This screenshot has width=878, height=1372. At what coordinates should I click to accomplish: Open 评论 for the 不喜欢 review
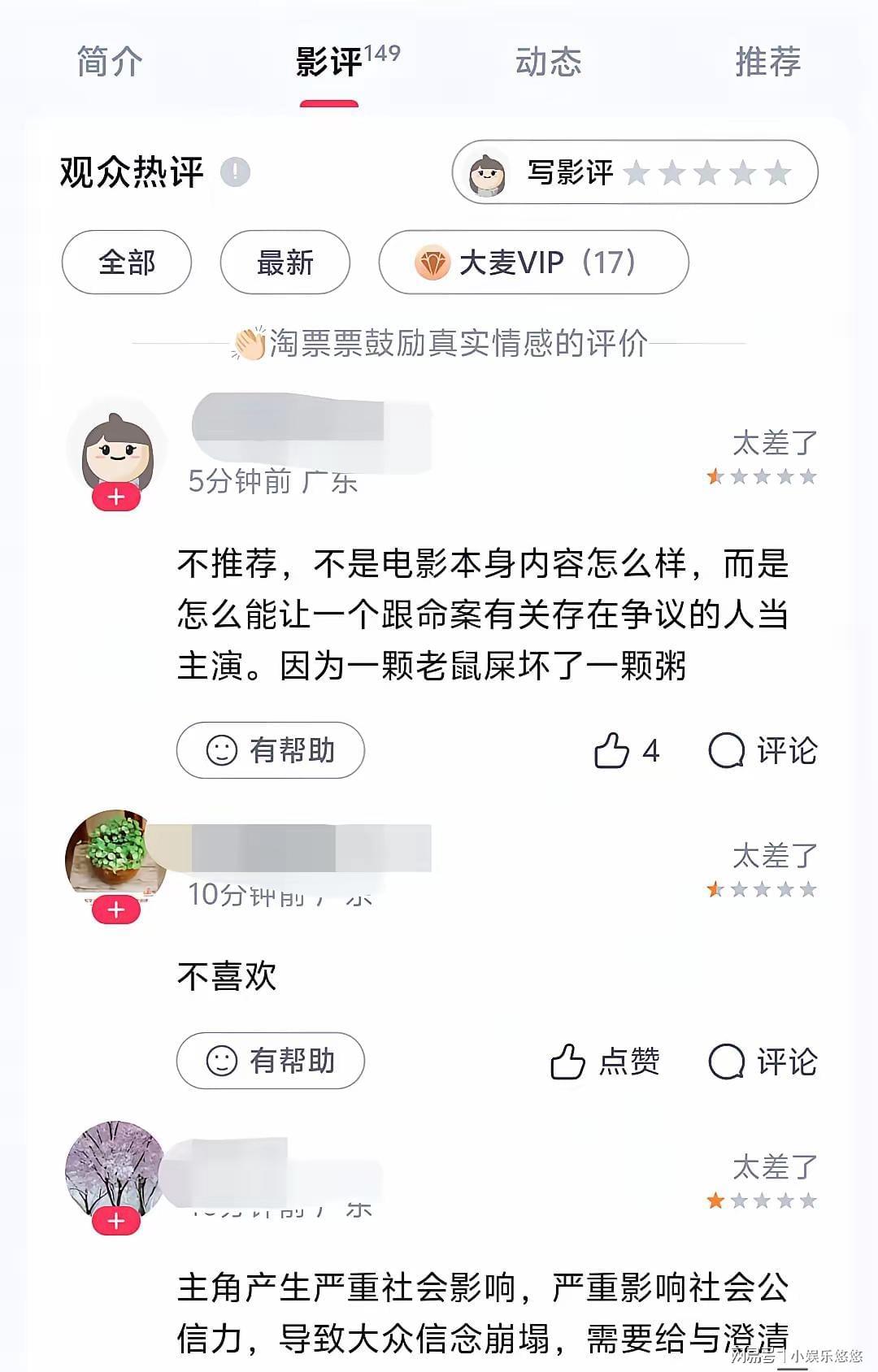tap(763, 1062)
